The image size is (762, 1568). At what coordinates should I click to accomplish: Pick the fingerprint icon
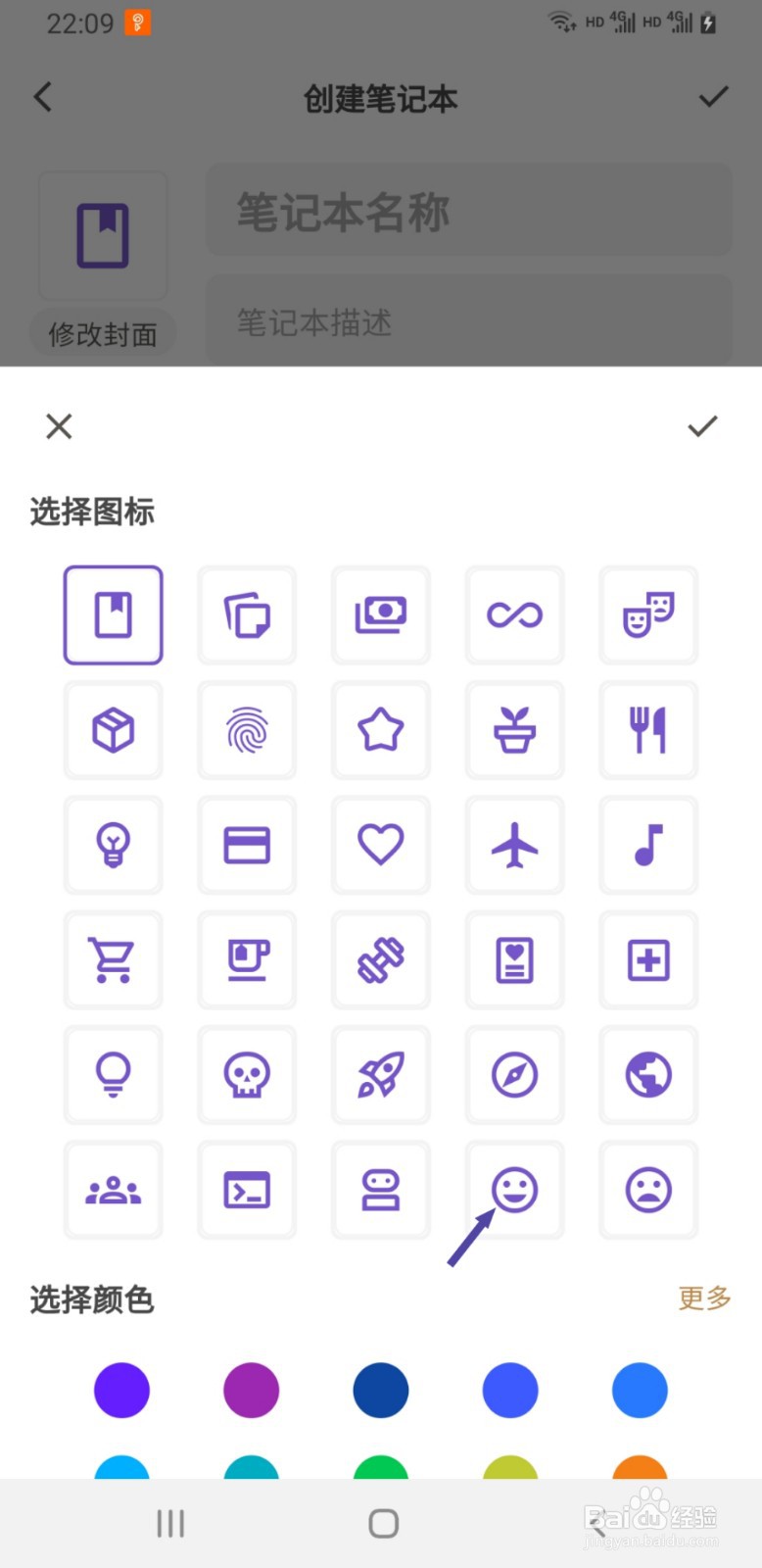(x=247, y=731)
